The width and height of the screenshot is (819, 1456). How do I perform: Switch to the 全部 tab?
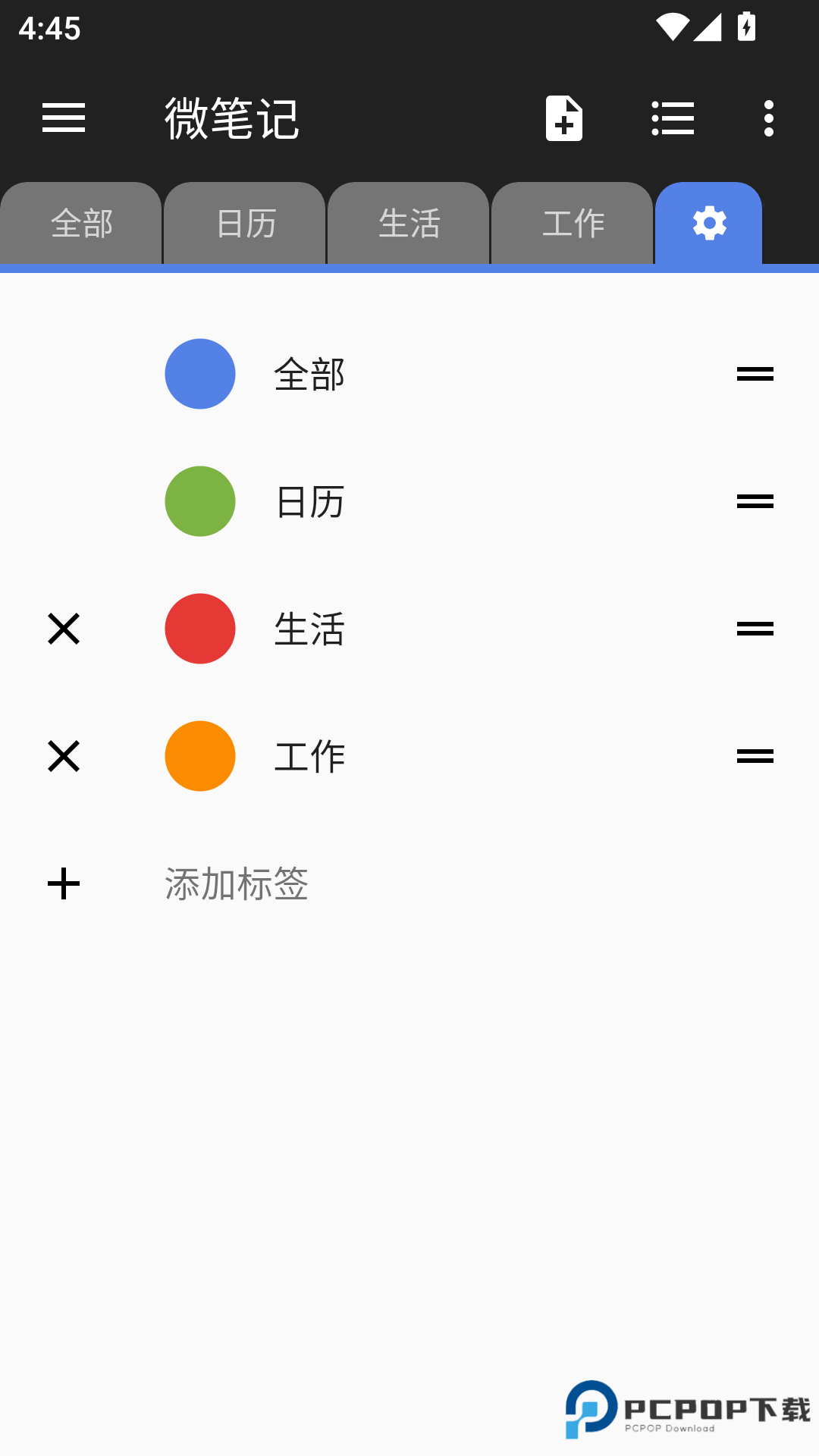click(81, 223)
